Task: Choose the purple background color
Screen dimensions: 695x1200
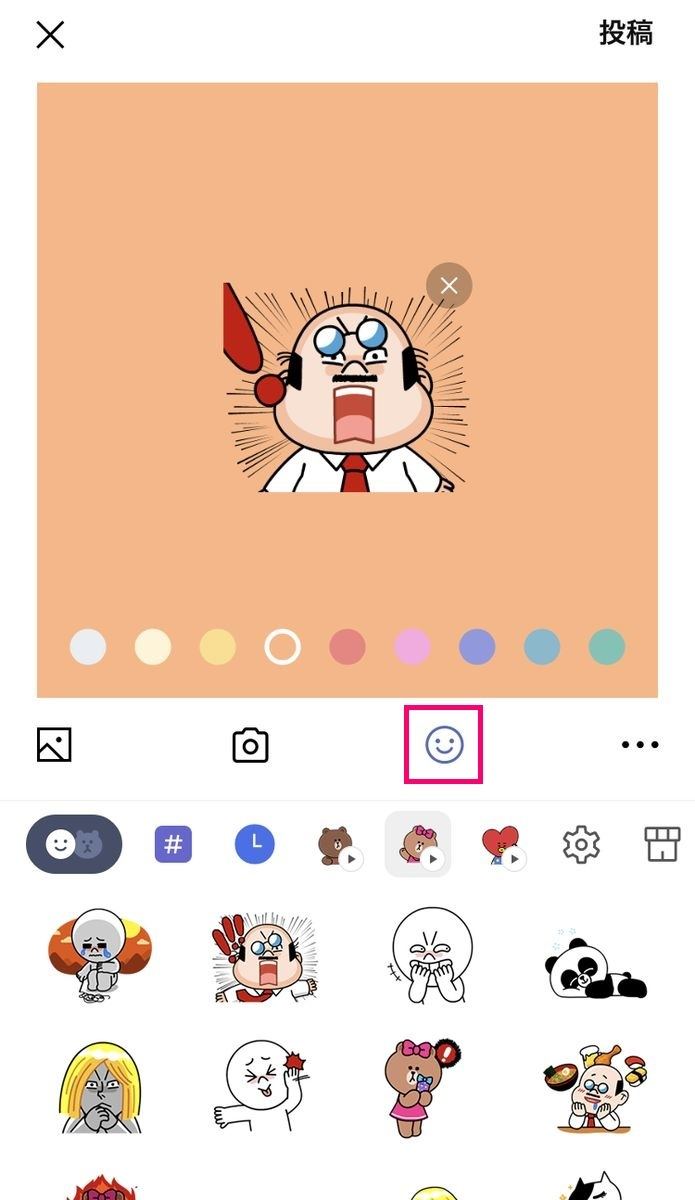Action: point(477,647)
